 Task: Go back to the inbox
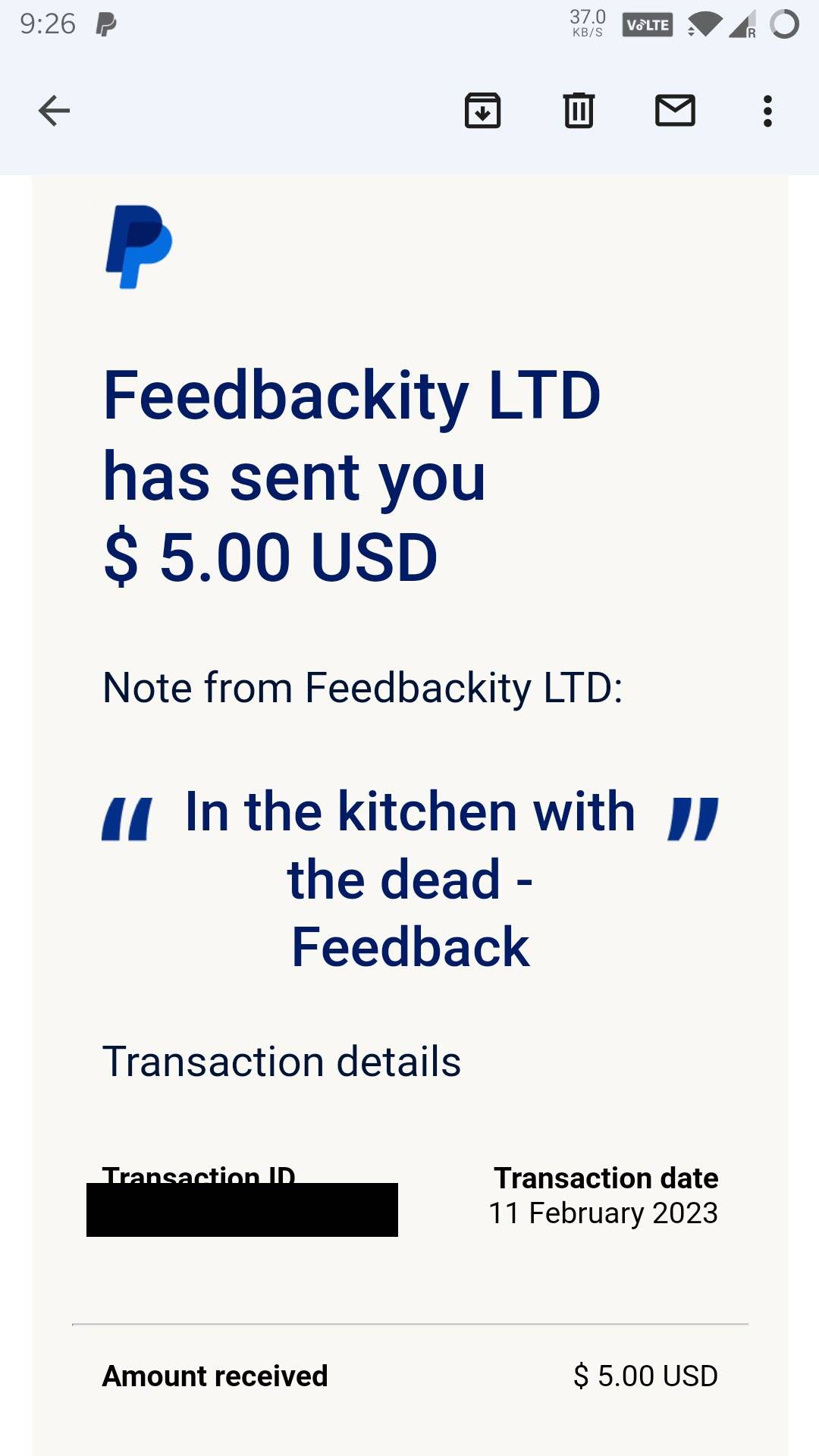(x=54, y=111)
